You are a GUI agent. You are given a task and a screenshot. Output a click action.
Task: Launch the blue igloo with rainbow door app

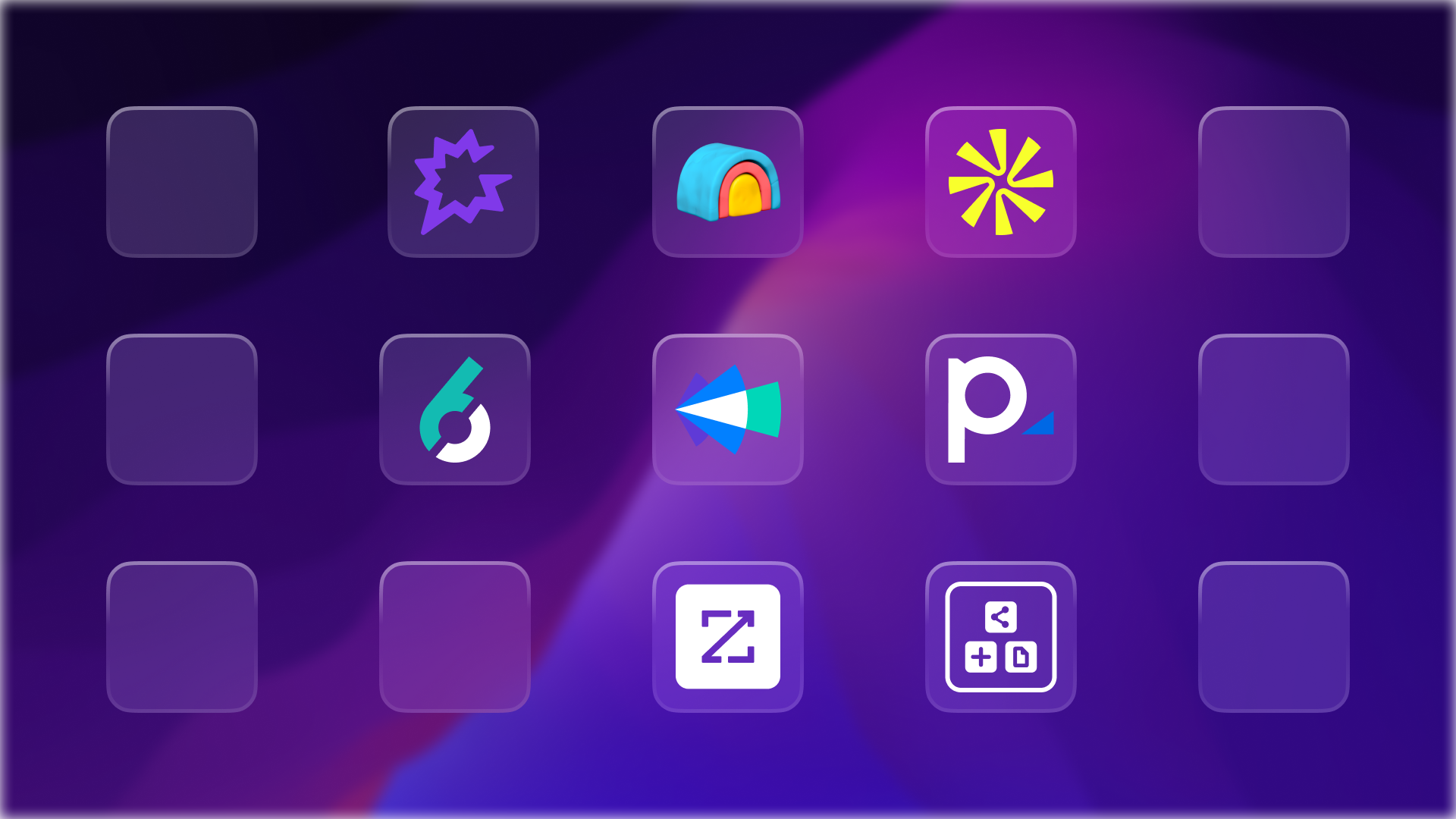[728, 182]
